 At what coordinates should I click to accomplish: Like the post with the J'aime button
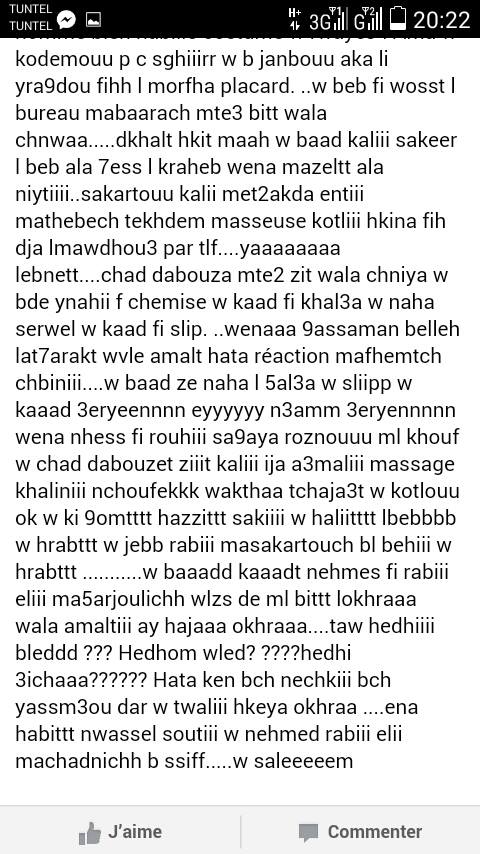(x=120, y=832)
